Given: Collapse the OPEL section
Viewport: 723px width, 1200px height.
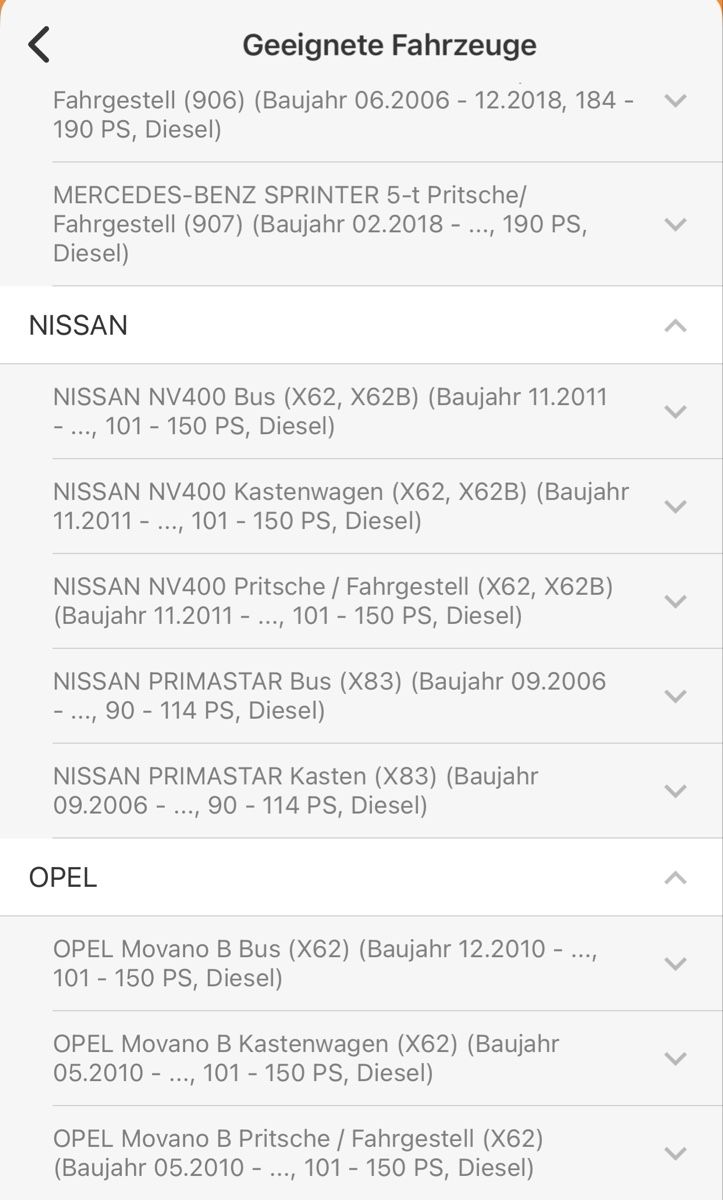Looking at the screenshot, I should [x=675, y=877].
